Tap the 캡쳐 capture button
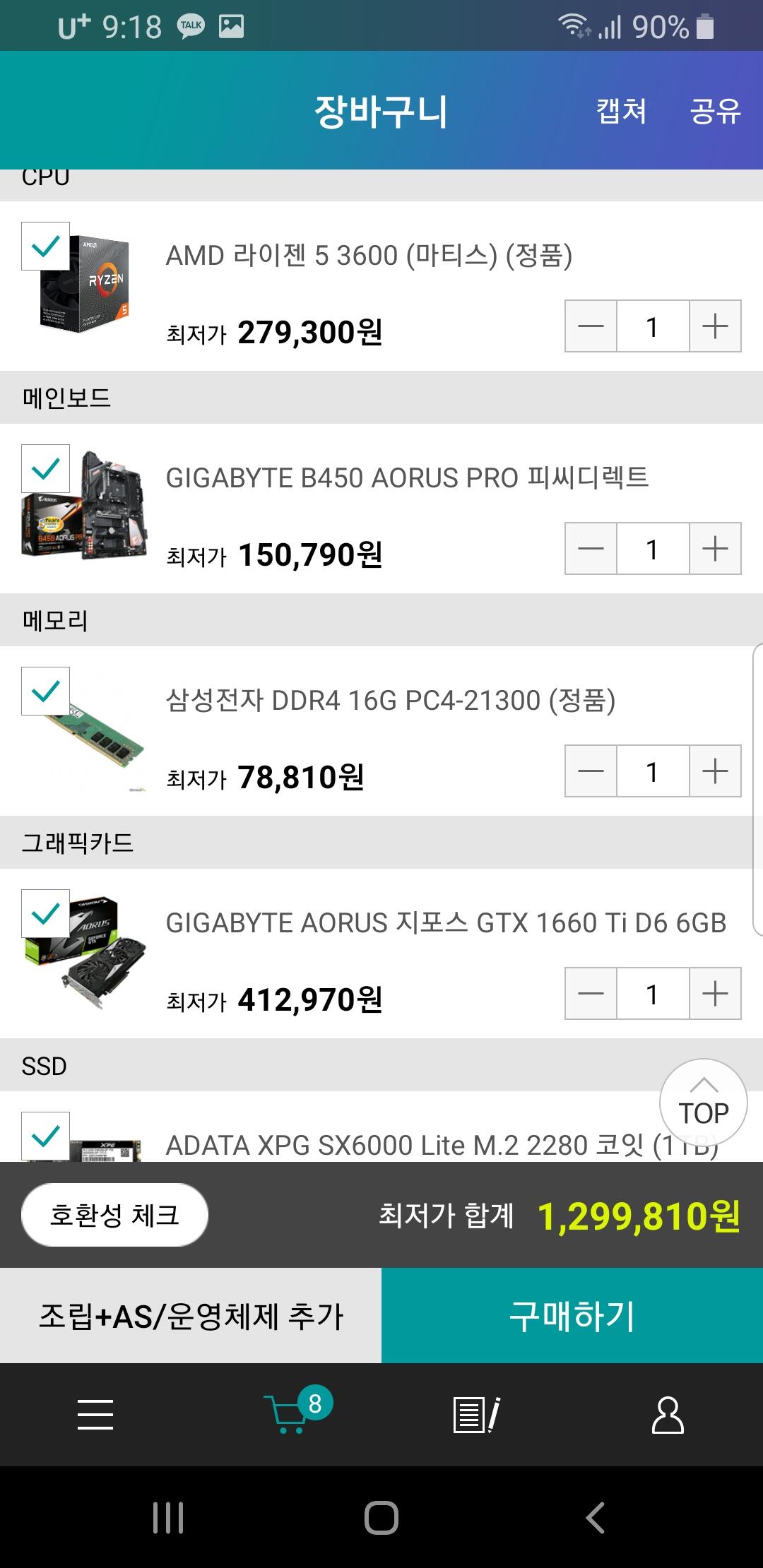The height and width of the screenshot is (1568, 763). pos(621,111)
